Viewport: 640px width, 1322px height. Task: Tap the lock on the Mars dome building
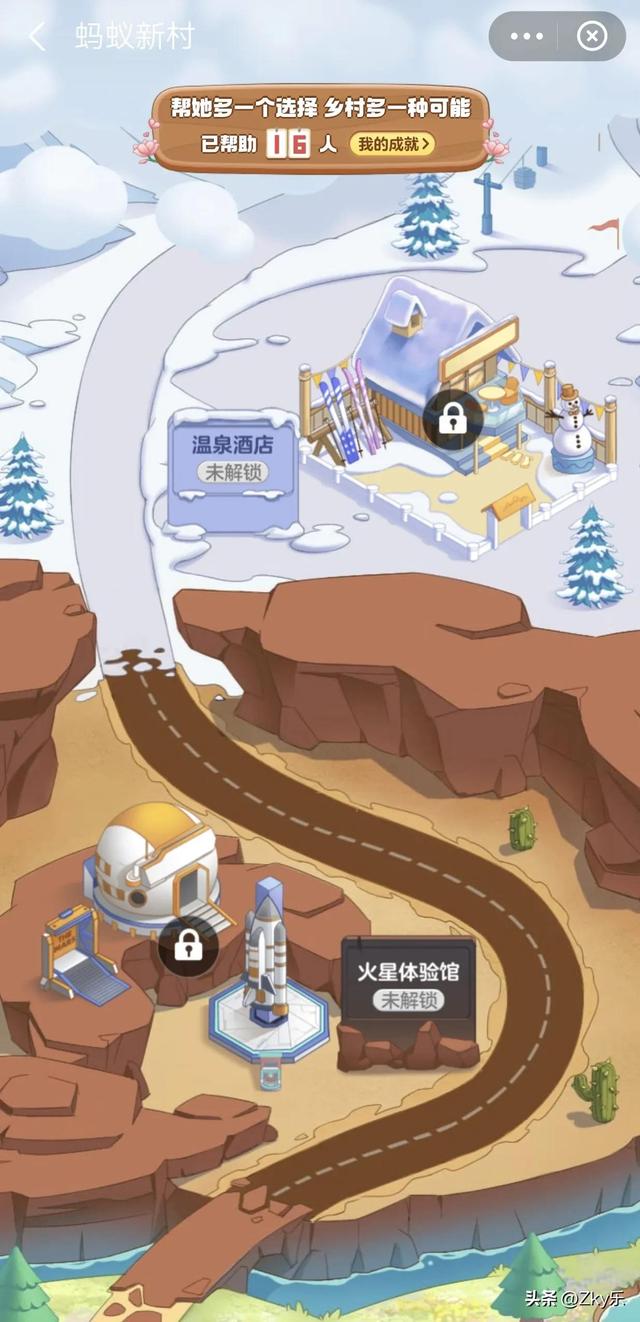click(x=188, y=945)
